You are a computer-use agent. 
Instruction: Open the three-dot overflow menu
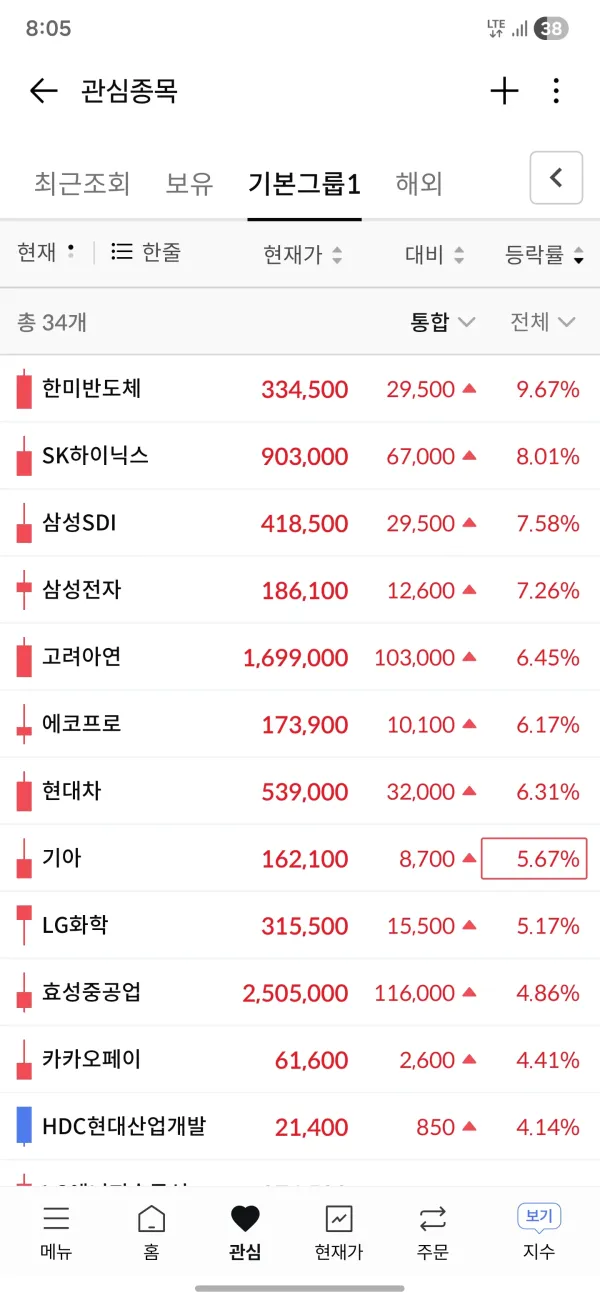556,92
